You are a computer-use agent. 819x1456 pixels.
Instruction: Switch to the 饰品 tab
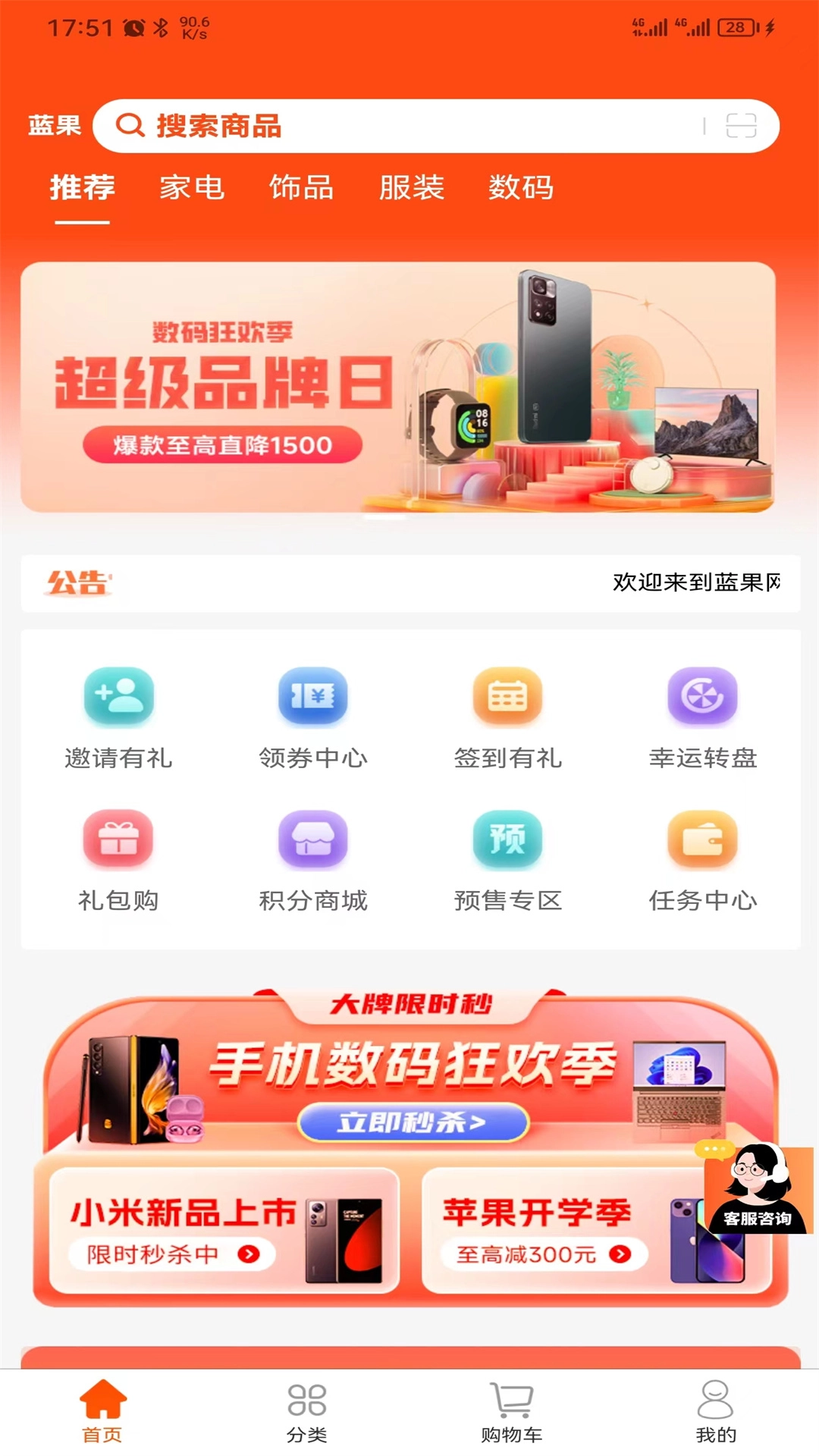pyautogui.click(x=301, y=187)
